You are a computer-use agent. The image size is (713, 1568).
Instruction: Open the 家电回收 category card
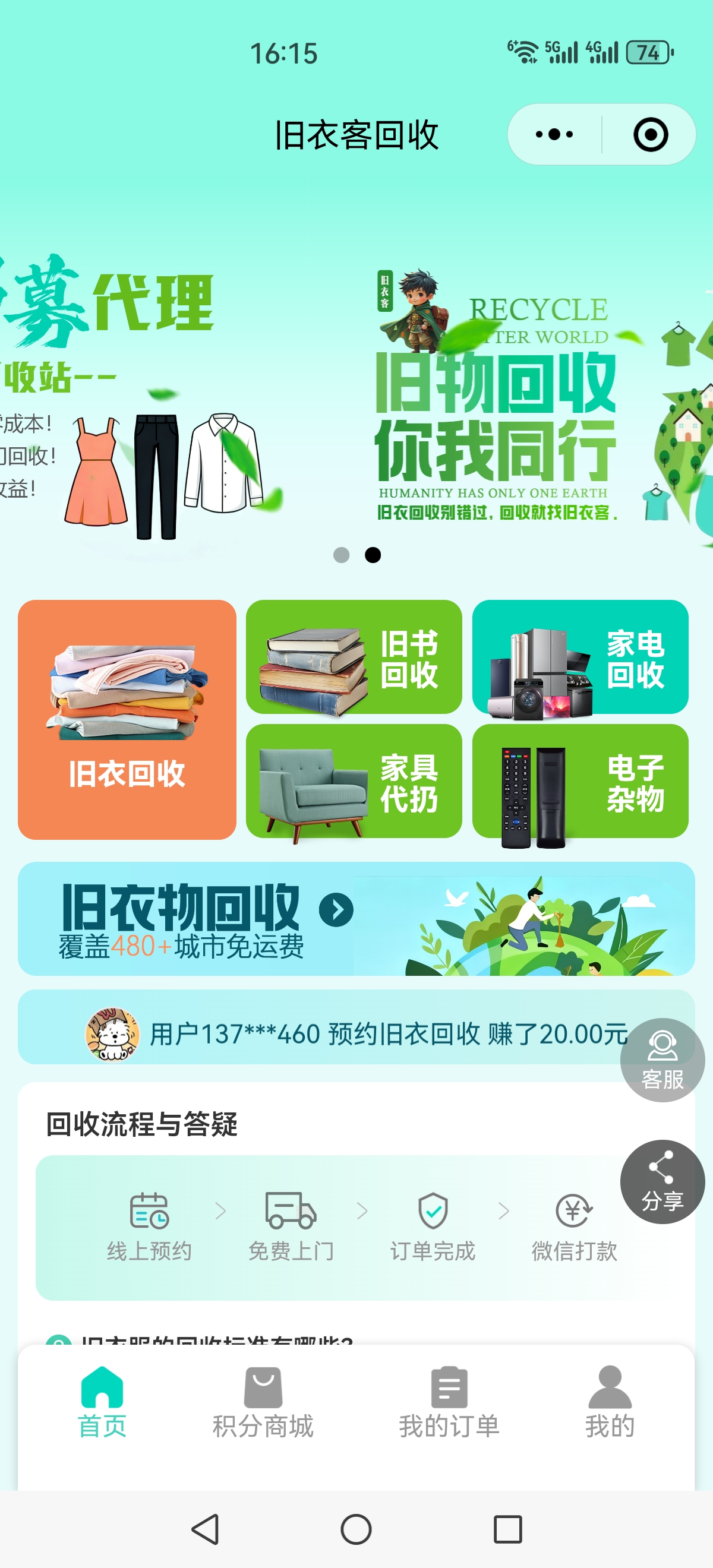tap(580, 657)
